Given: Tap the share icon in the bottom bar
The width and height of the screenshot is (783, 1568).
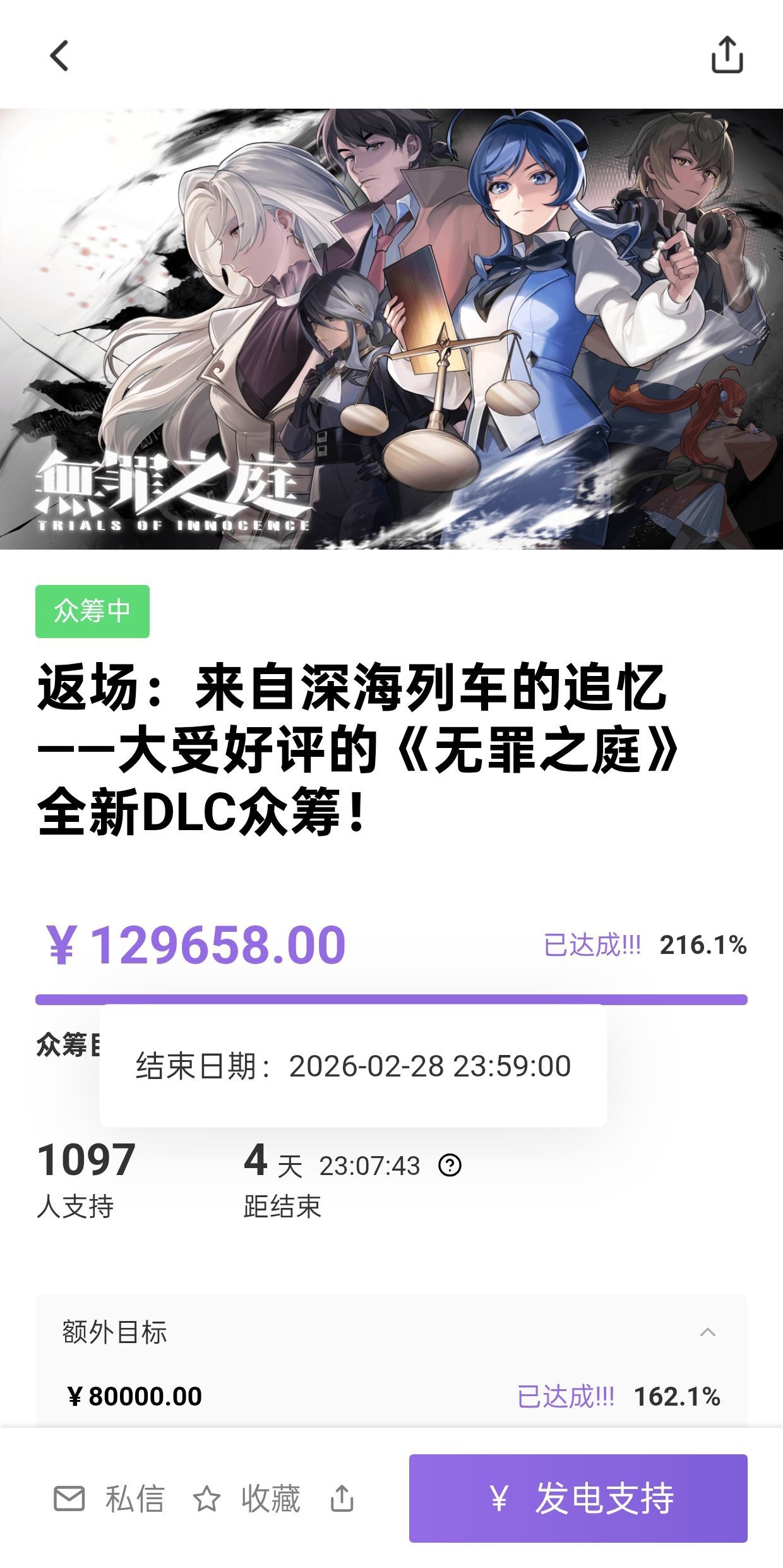Looking at the screenshot, I should 342,1499.
